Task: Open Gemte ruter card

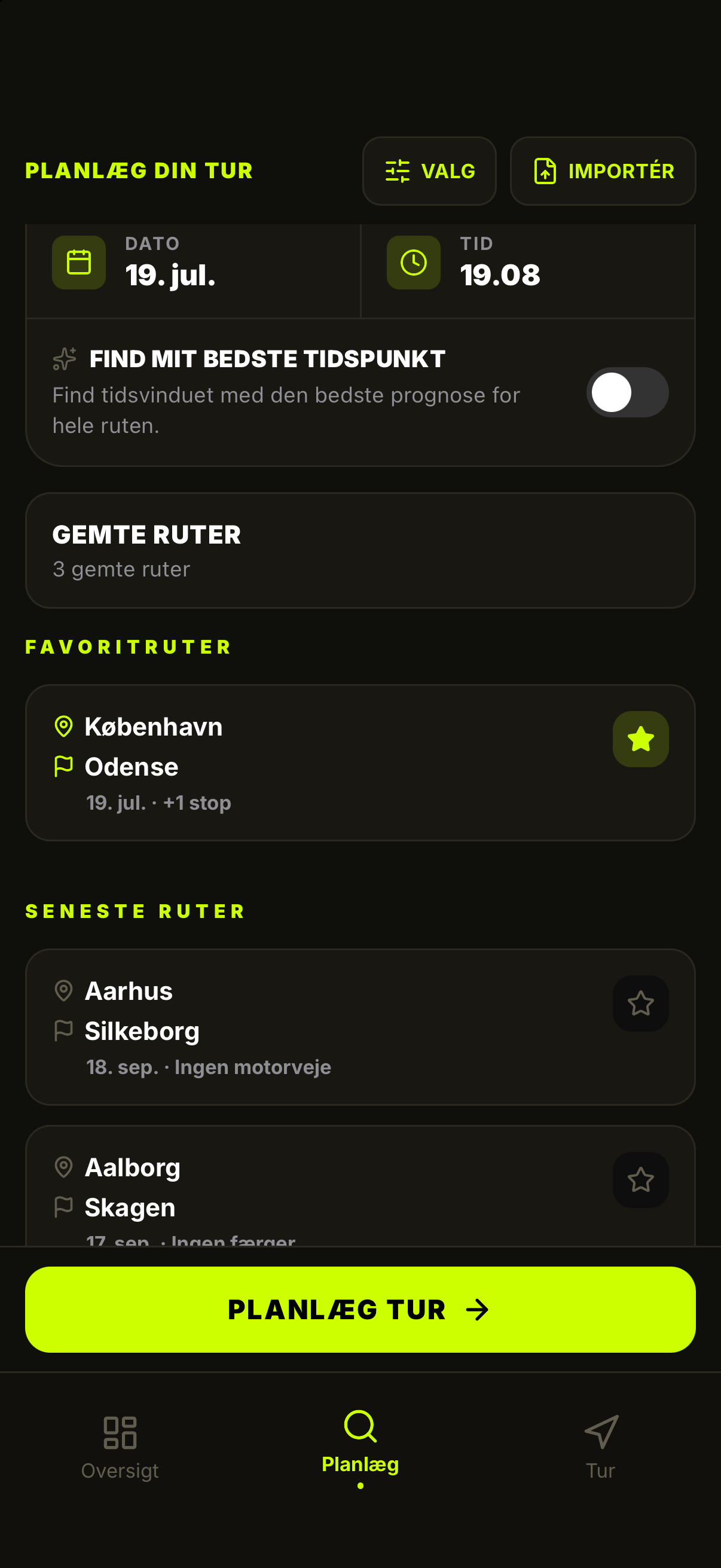Action: point(360,550)
